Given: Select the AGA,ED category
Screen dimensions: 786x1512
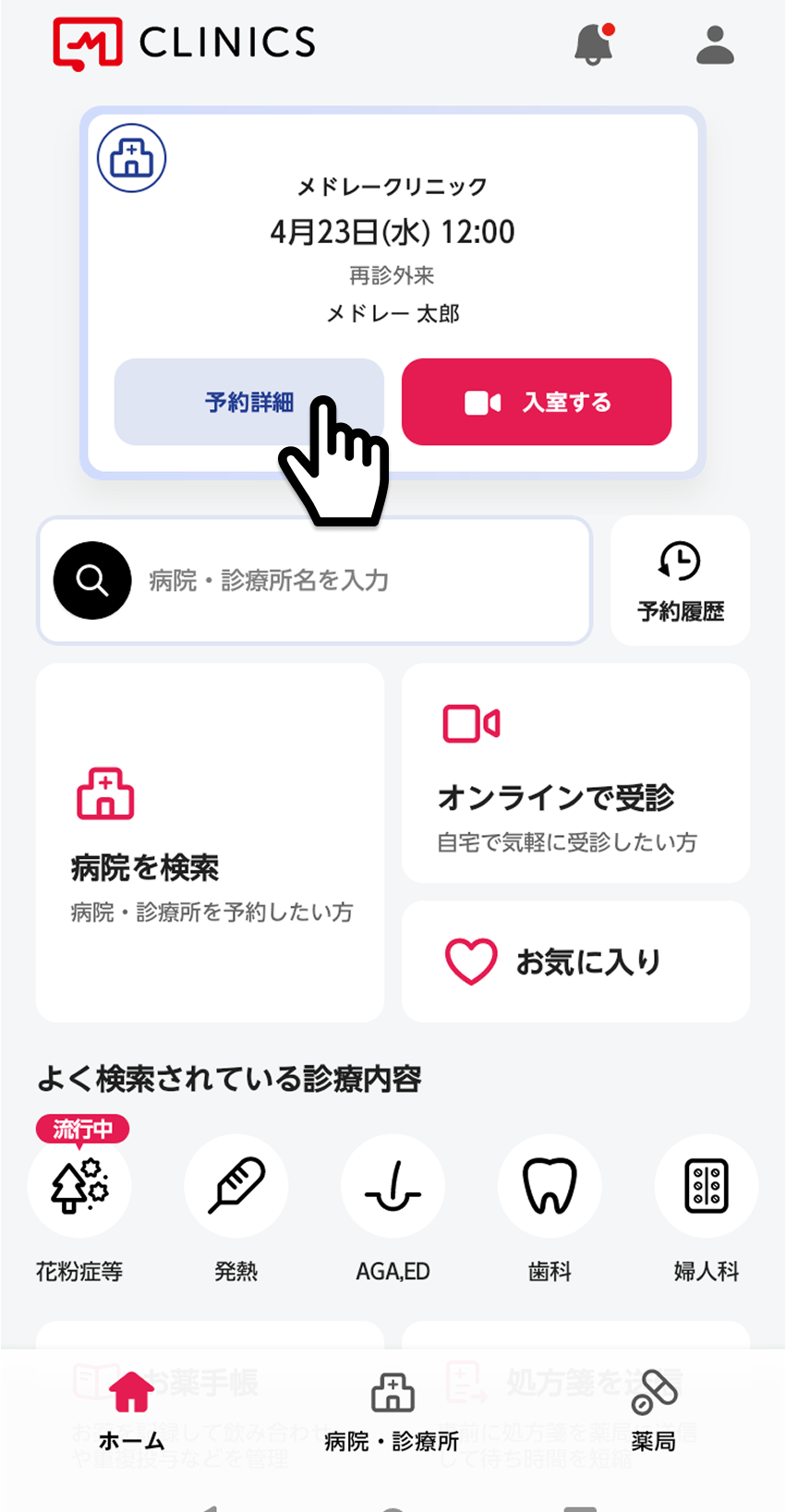Looking at the screenshot, I should (393, 1206).
